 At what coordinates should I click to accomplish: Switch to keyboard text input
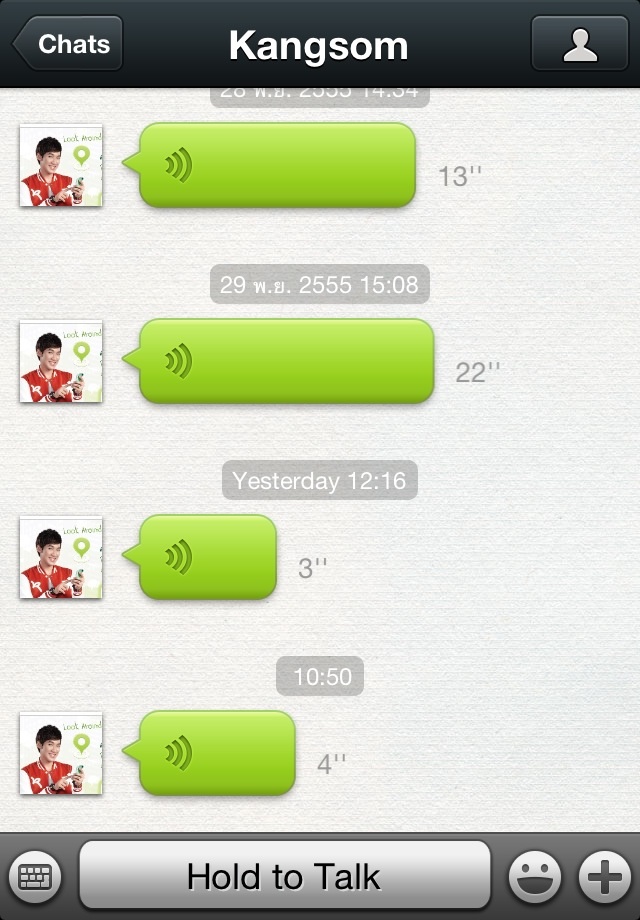pos(36,879)
